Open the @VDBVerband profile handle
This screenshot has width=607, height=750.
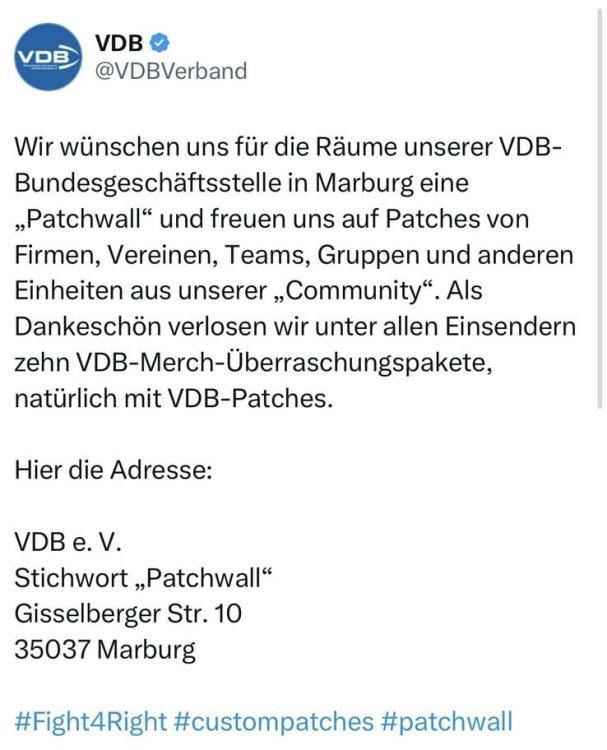coord(170,72)
